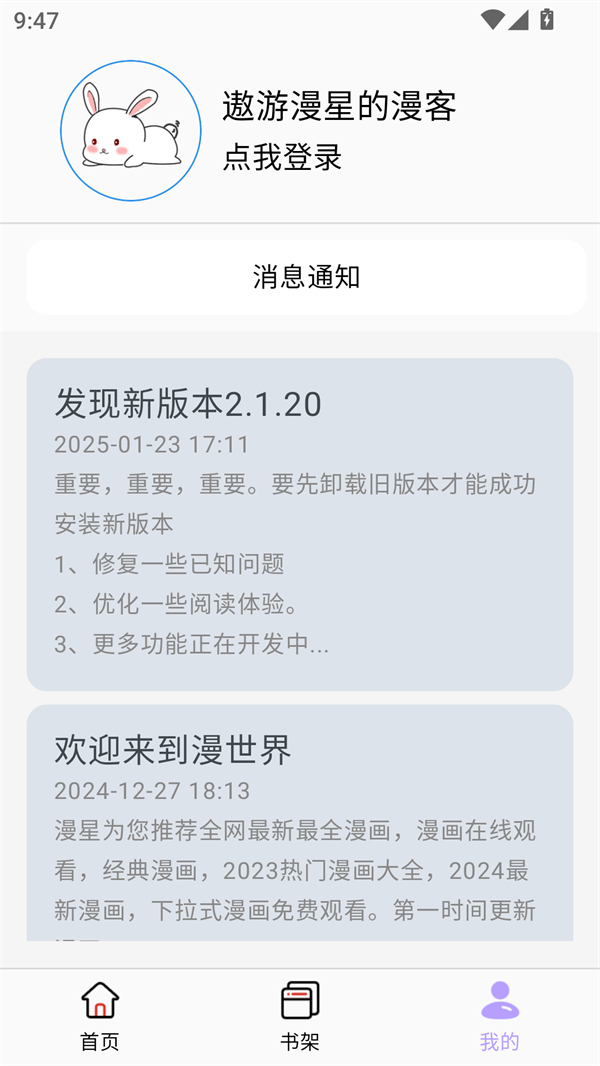Select the 我的 tab

[500, 1015]
